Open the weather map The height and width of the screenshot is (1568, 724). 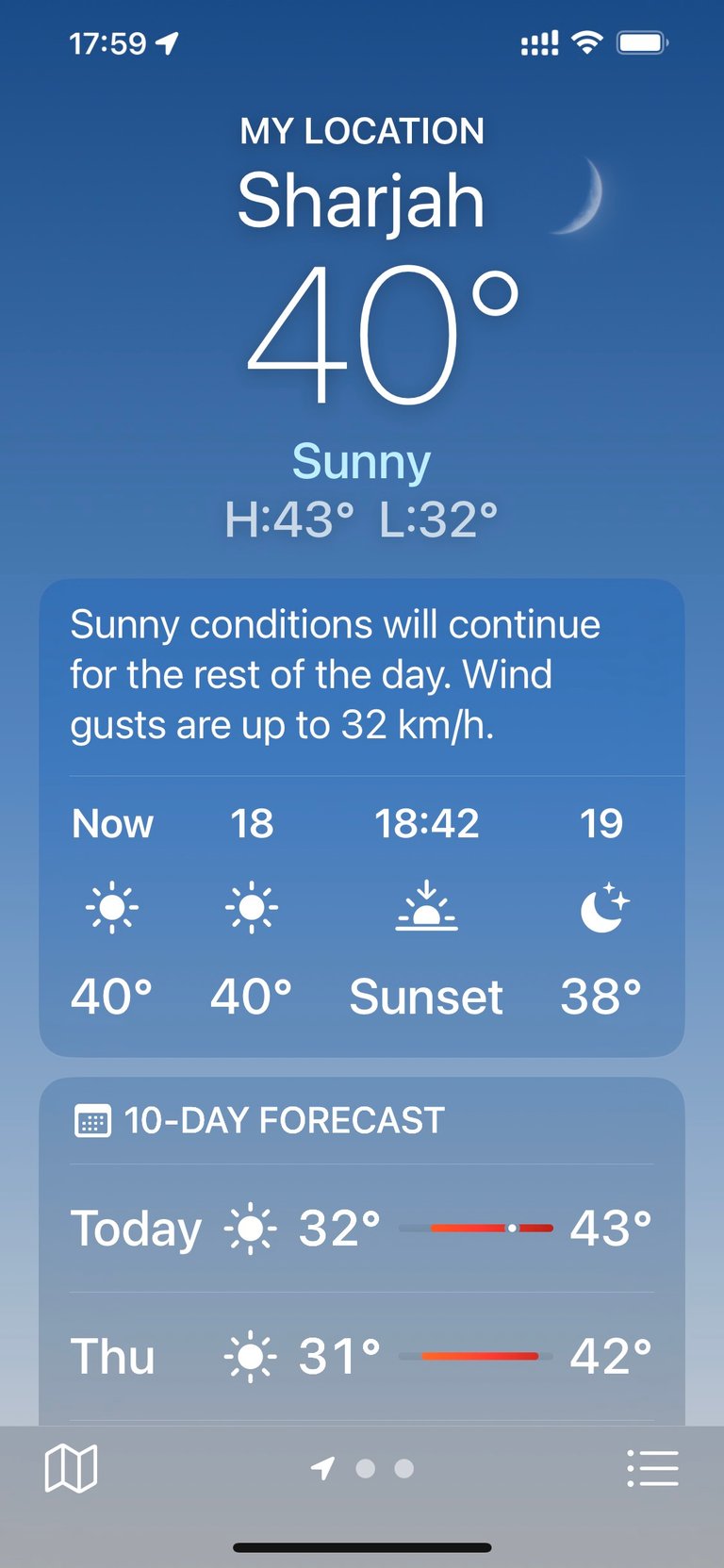point(71,1468)
